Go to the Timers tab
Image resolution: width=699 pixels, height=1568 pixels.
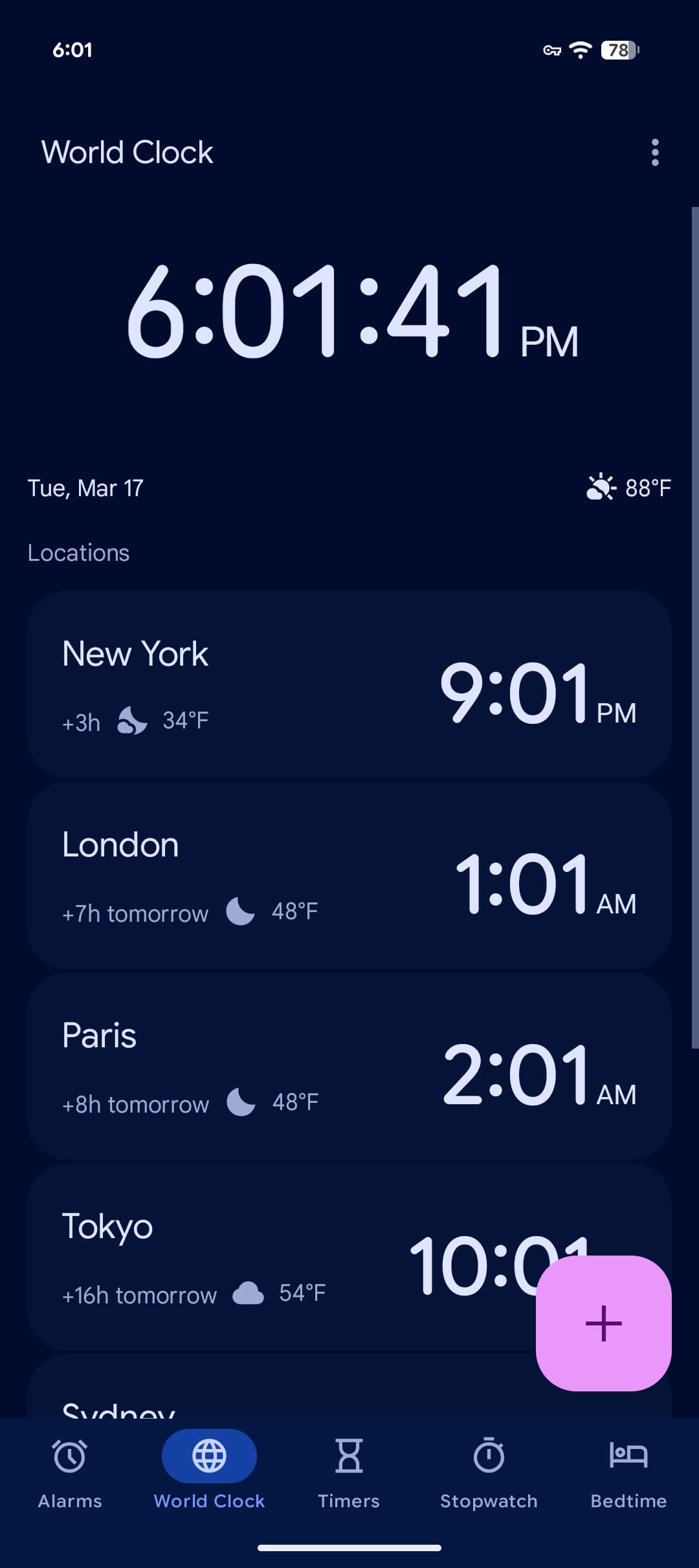coord(349,1470)
